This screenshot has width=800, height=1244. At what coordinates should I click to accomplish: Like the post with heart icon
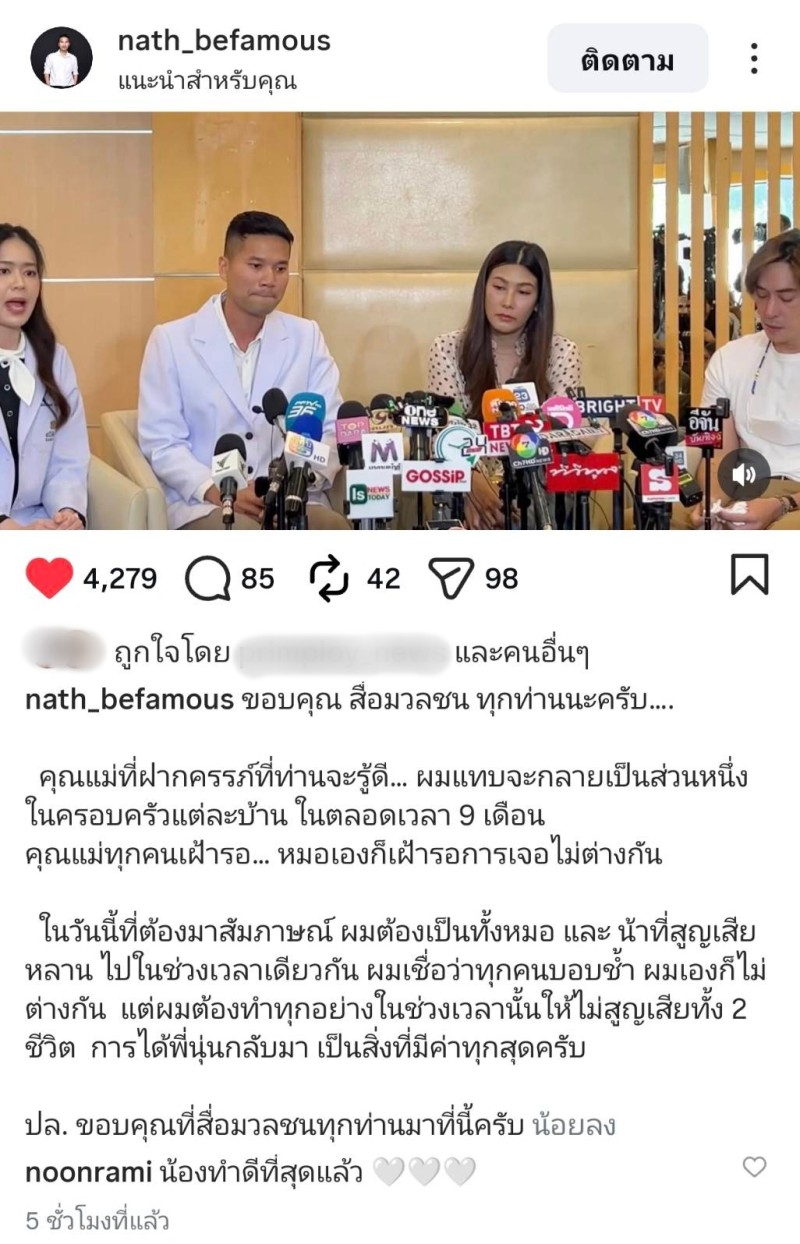(49, 578)
